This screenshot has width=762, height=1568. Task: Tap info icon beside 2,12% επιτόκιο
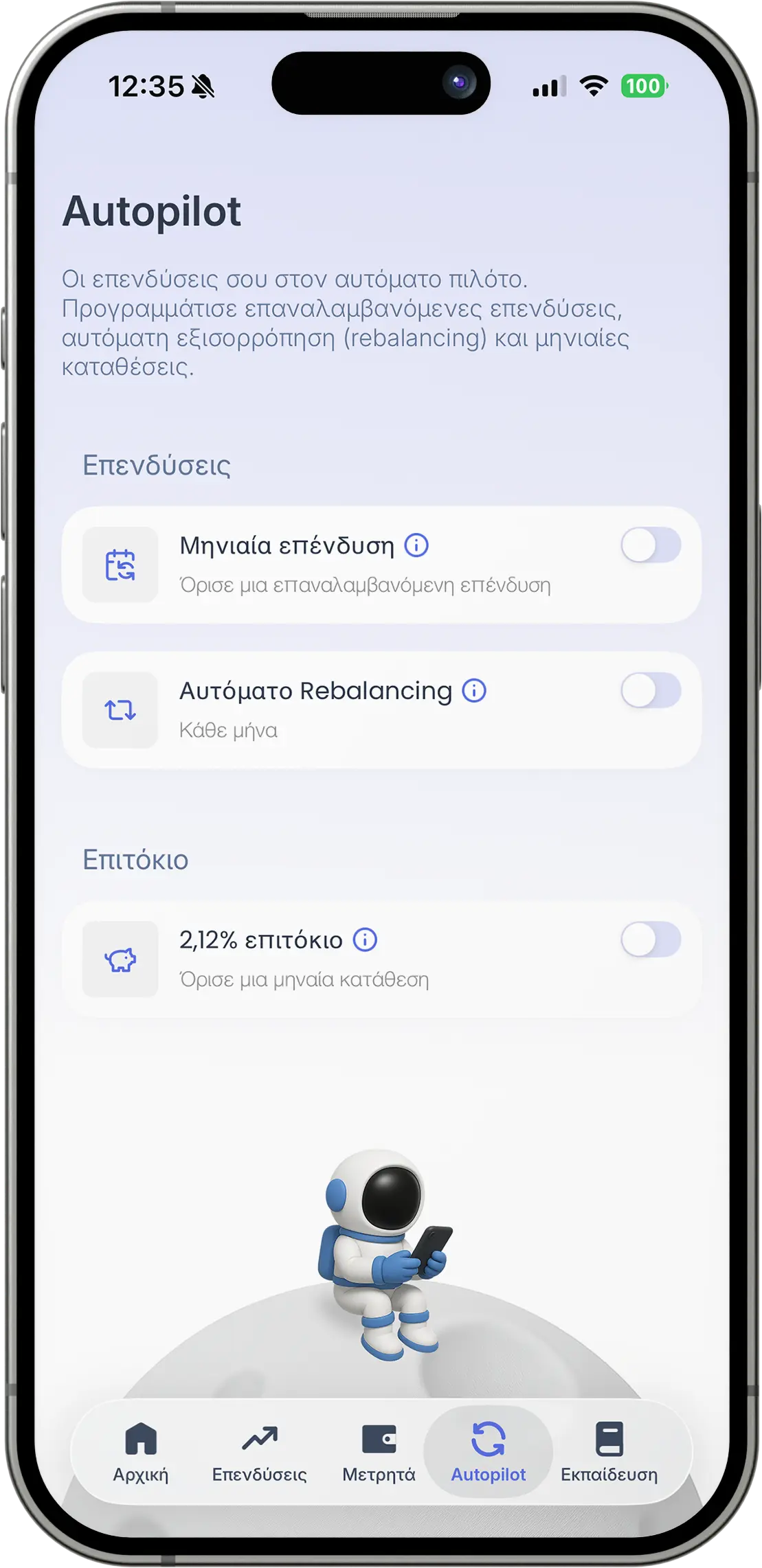(365, 940)
